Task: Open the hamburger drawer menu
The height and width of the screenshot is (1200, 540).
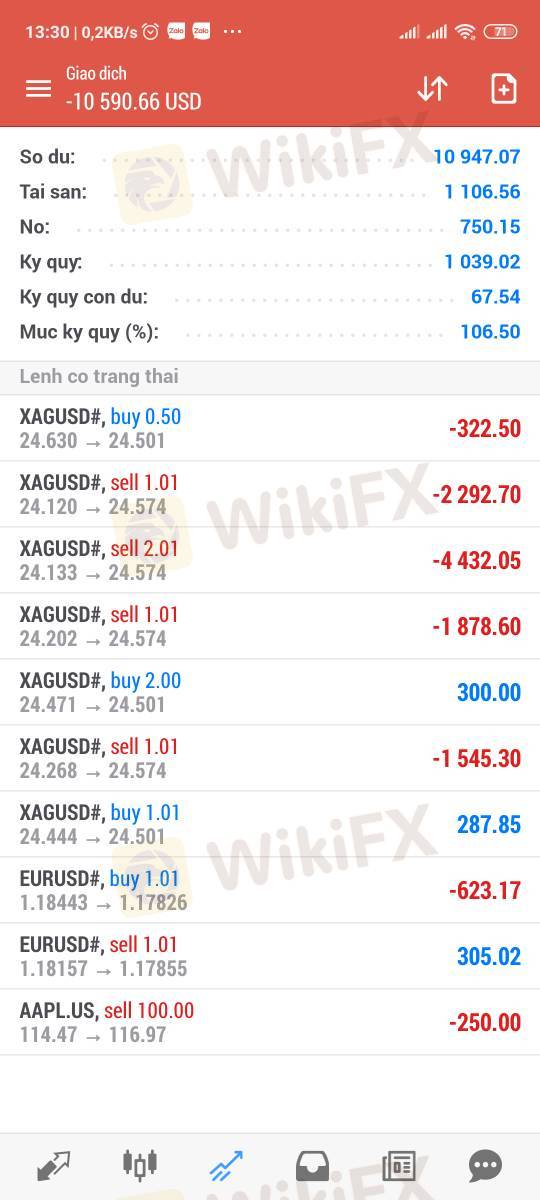Action: coord(38,88)
